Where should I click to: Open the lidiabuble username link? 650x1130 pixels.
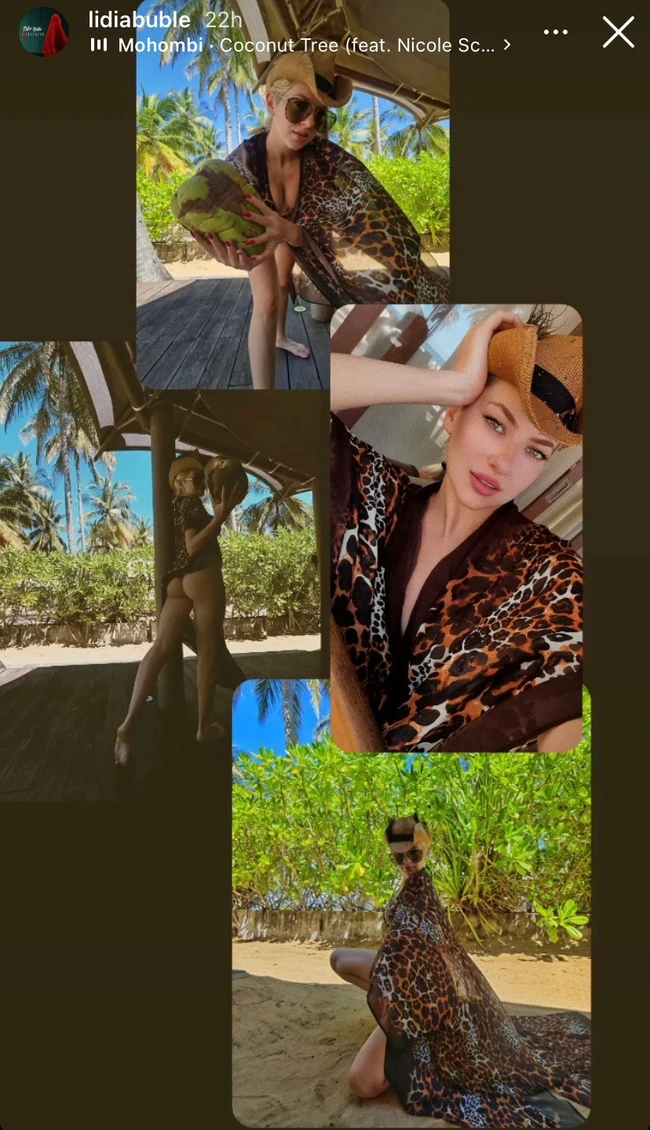(138, 20)
